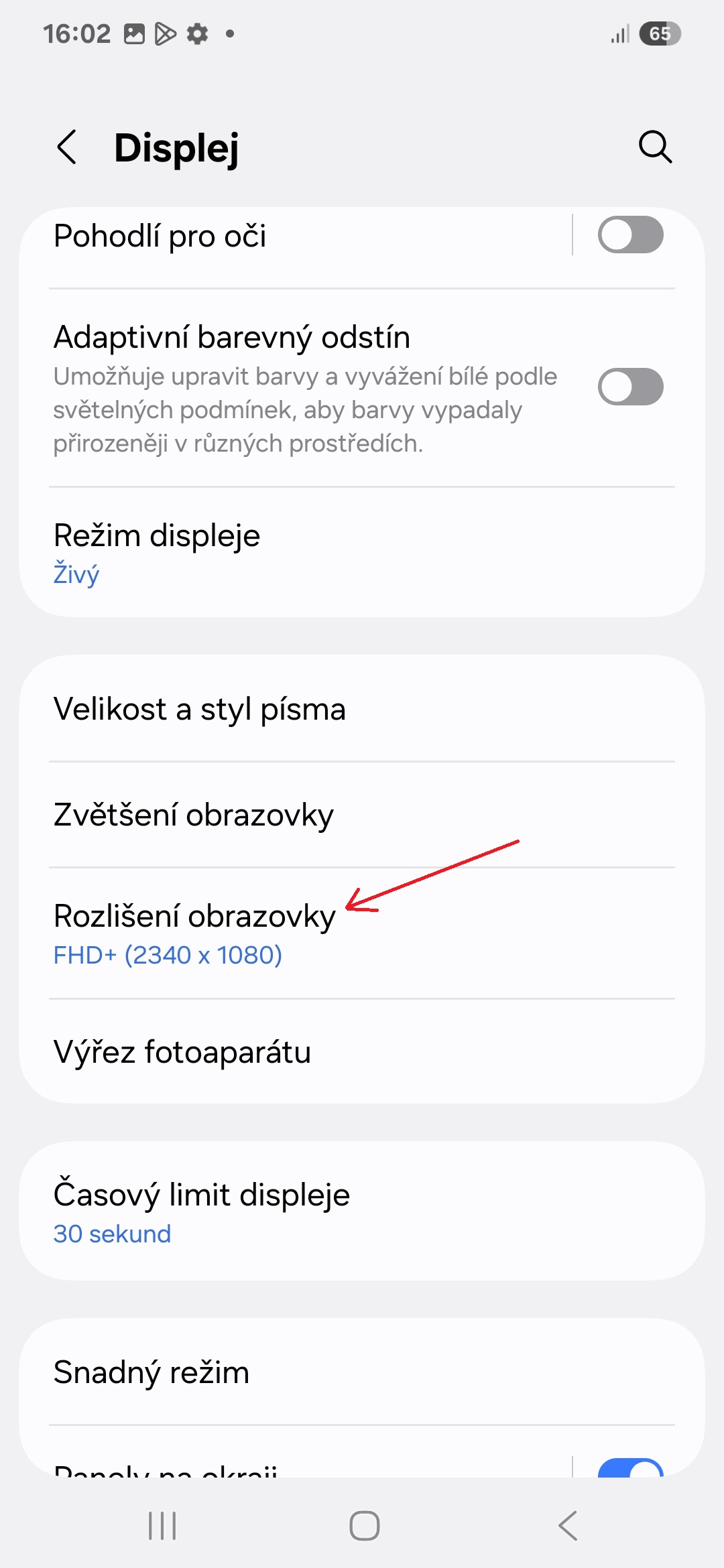This screenshot has width=724, height=1568.
Task: Open recent apps from navigation bar
Action: click(162, 1526)
